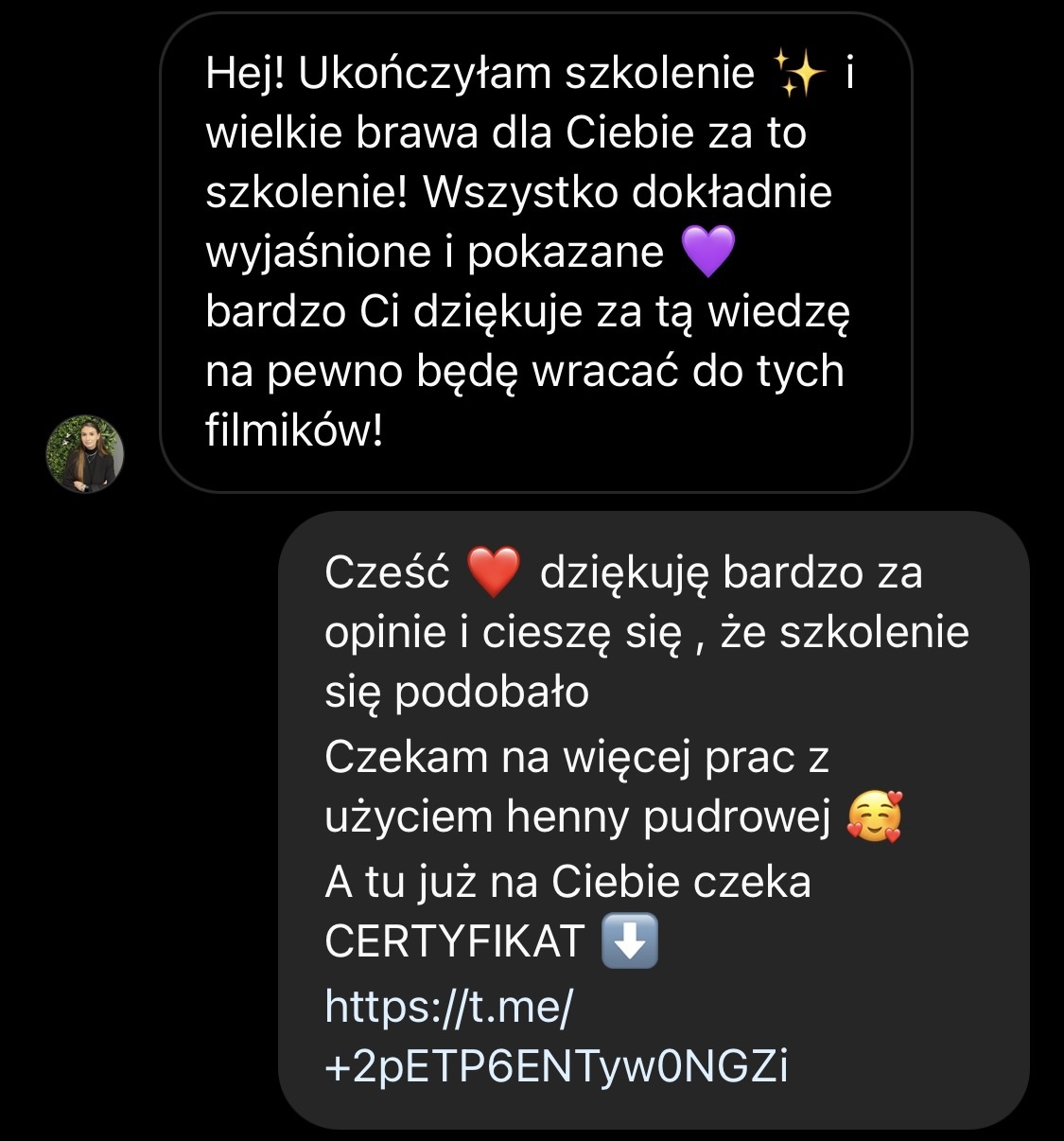Open the sender's profile picture
This screenshot has width=1064, height=1141.
(x=85, y=454)
